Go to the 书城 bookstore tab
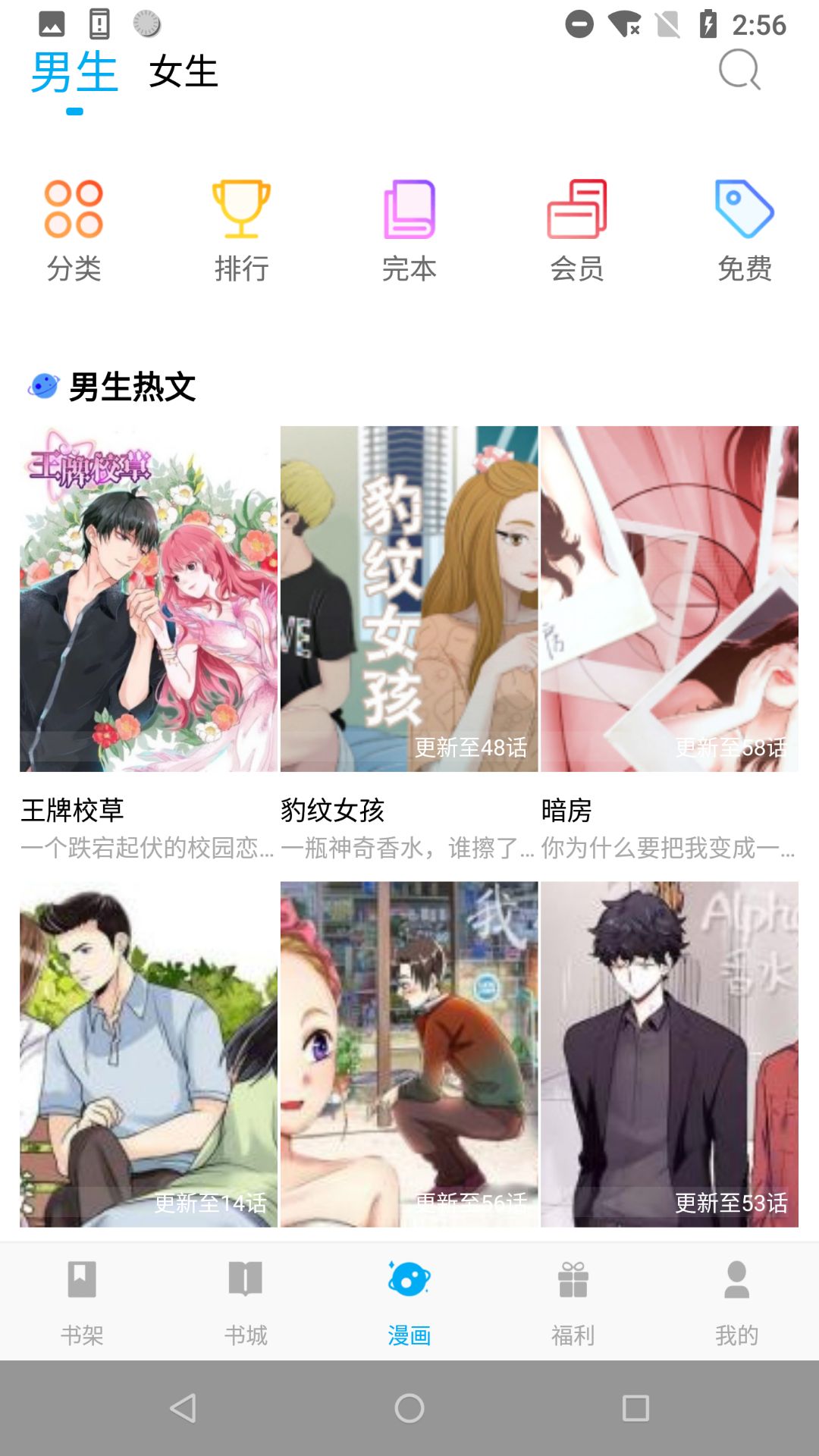Image resolution: width=819 pixels, height=1456 pixels. [246, 1302]
